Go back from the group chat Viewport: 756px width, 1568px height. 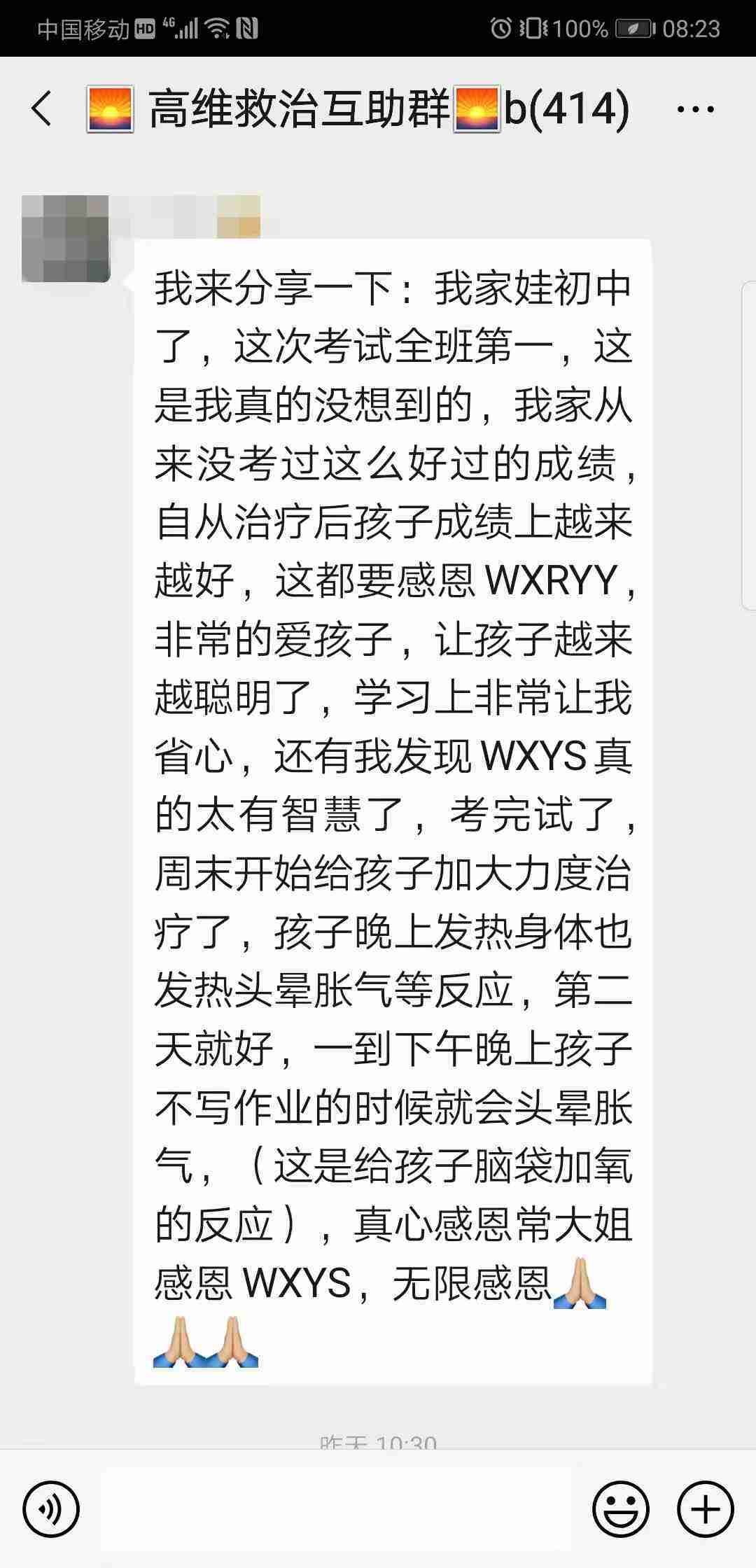click(x=42, y=109)
